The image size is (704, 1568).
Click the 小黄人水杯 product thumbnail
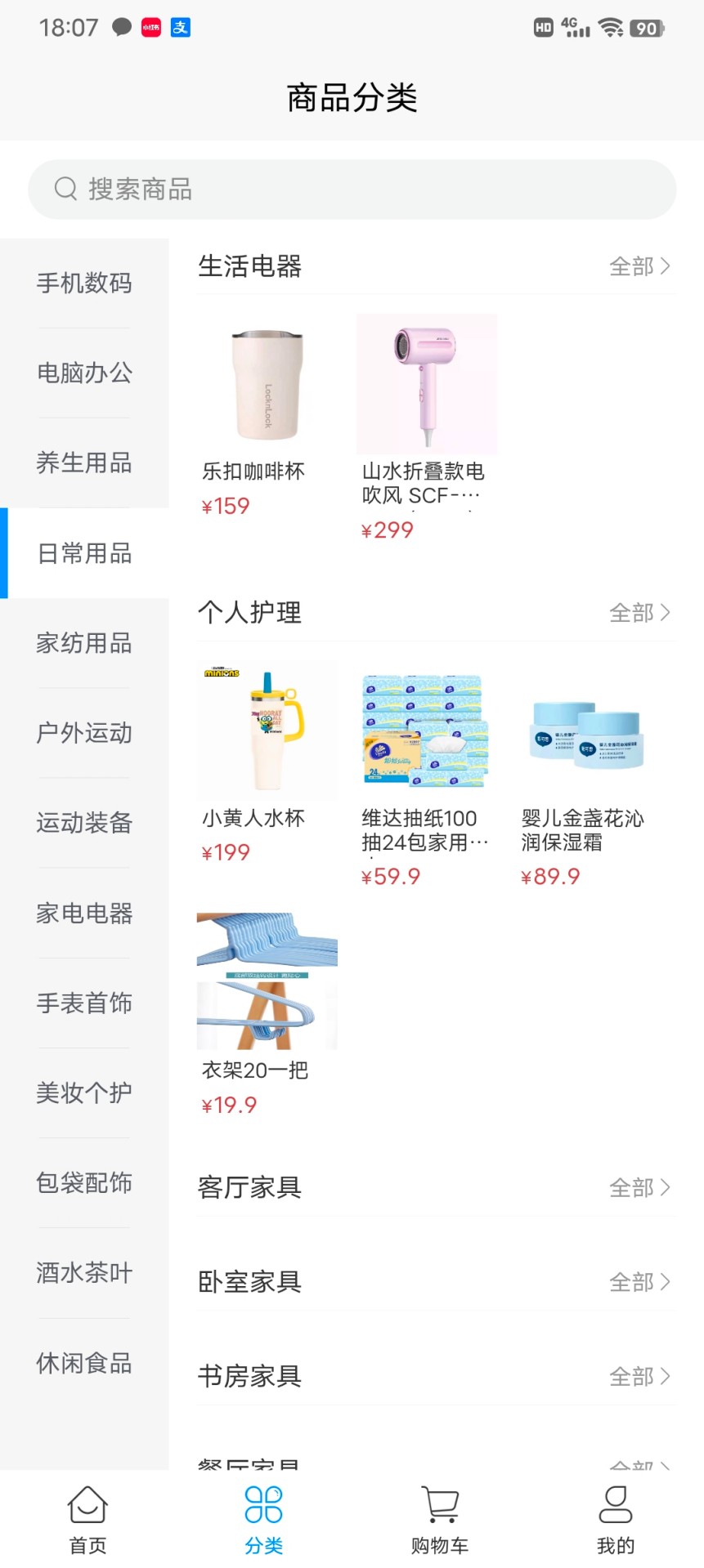pos(266,730)
